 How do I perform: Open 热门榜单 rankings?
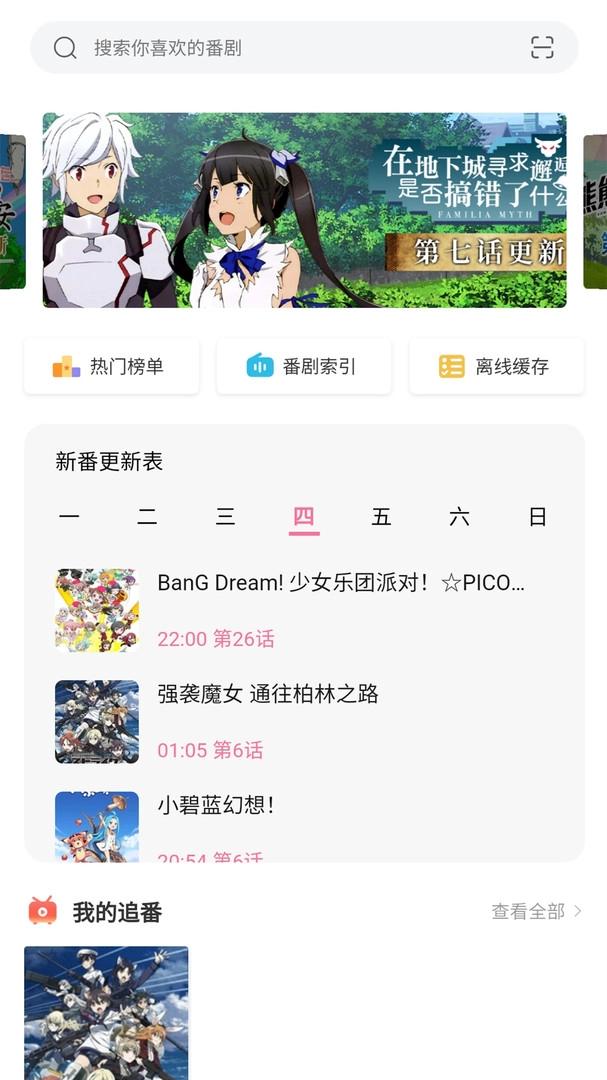click(x=112, y=367)
